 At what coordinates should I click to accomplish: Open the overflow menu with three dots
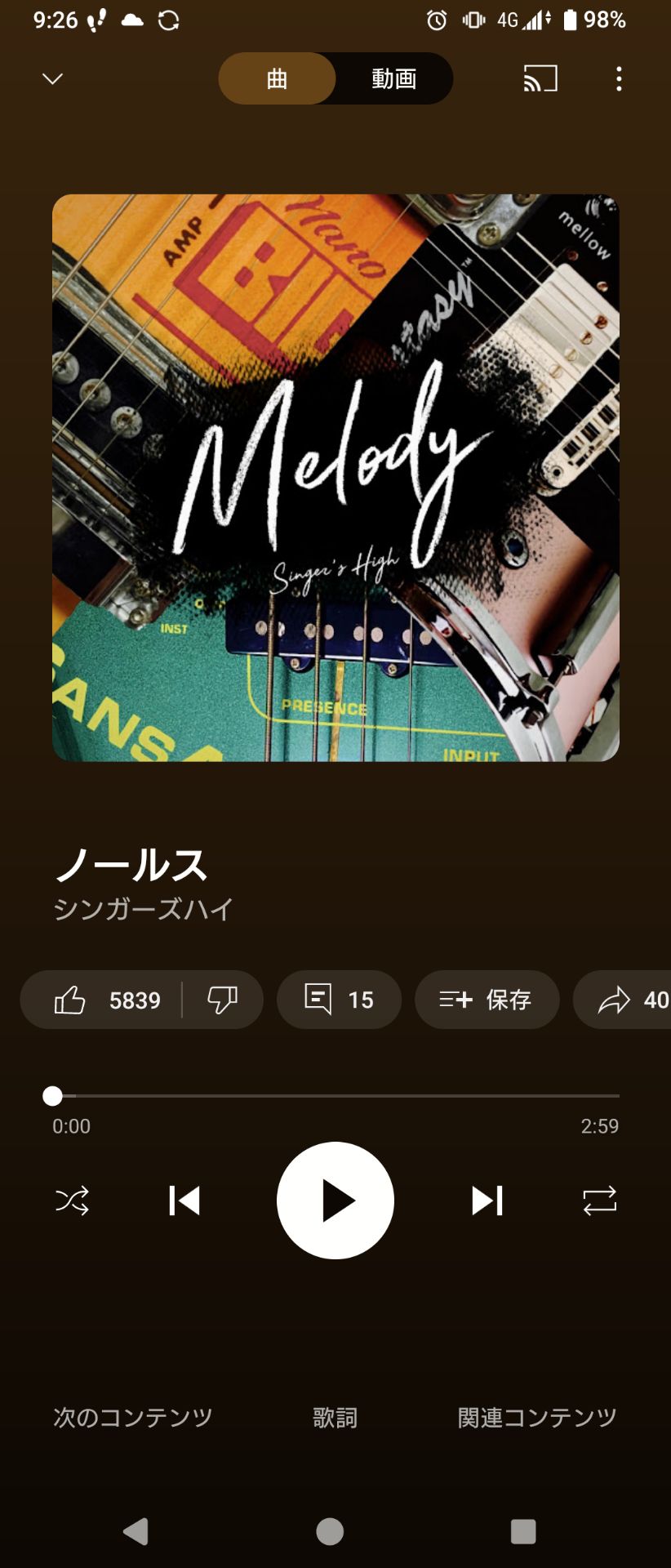[x=619, y=78]
